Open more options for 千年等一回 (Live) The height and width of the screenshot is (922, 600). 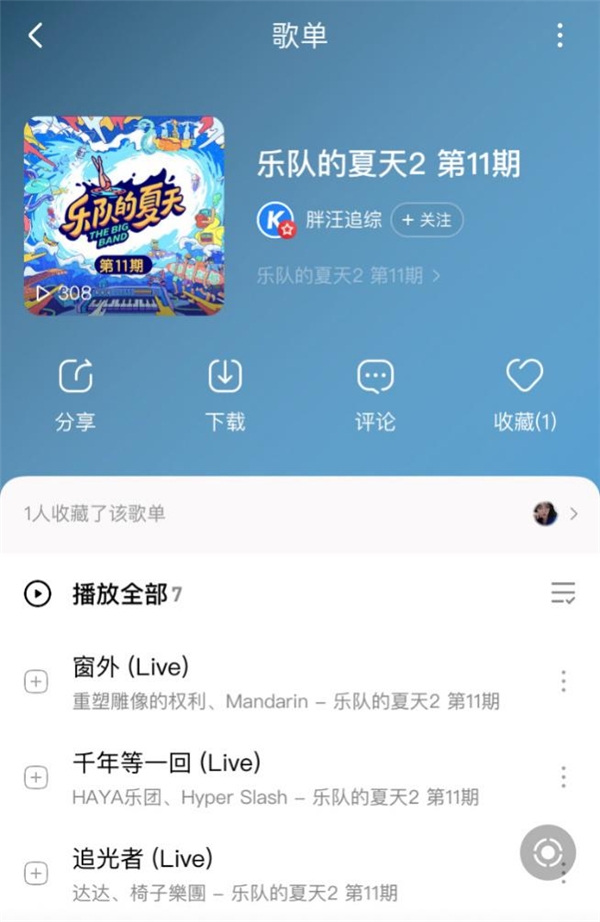coord(563,778)
